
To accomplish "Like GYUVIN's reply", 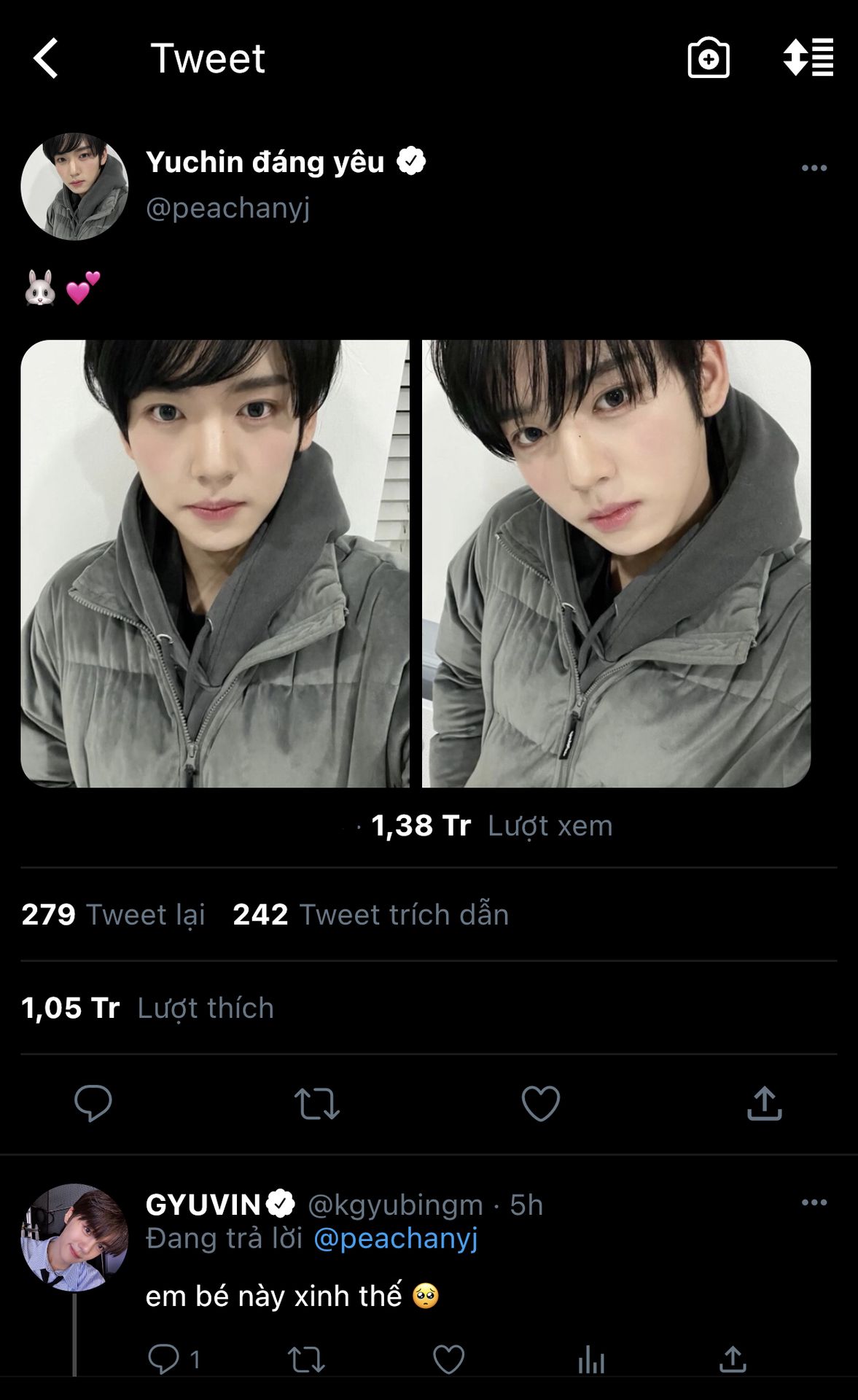I will pyautogui.click(x=448, y=1359).
